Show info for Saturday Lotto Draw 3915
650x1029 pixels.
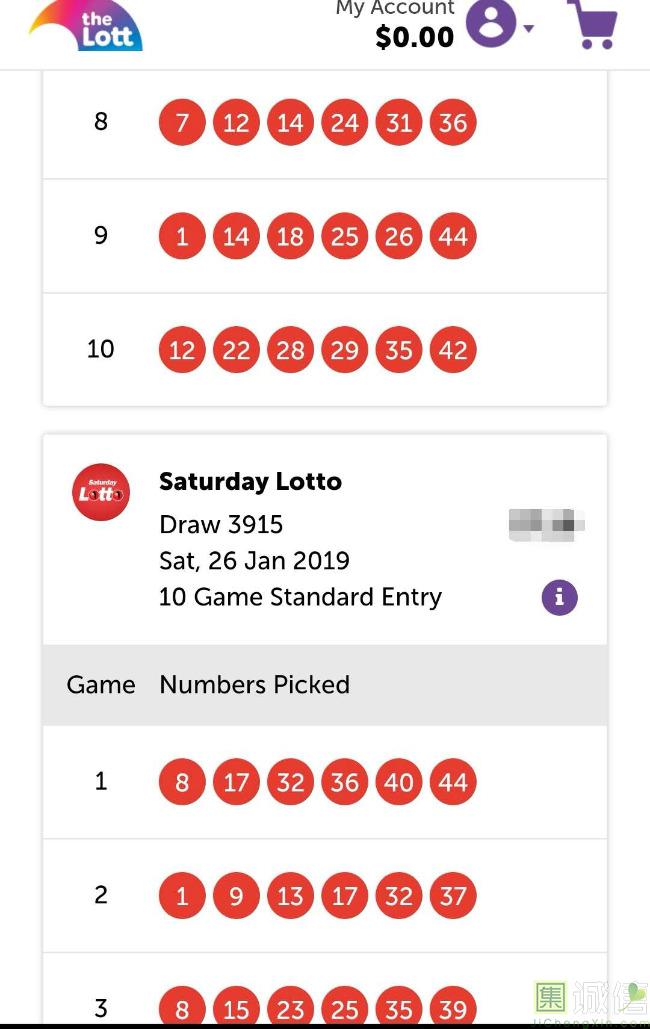559,598
